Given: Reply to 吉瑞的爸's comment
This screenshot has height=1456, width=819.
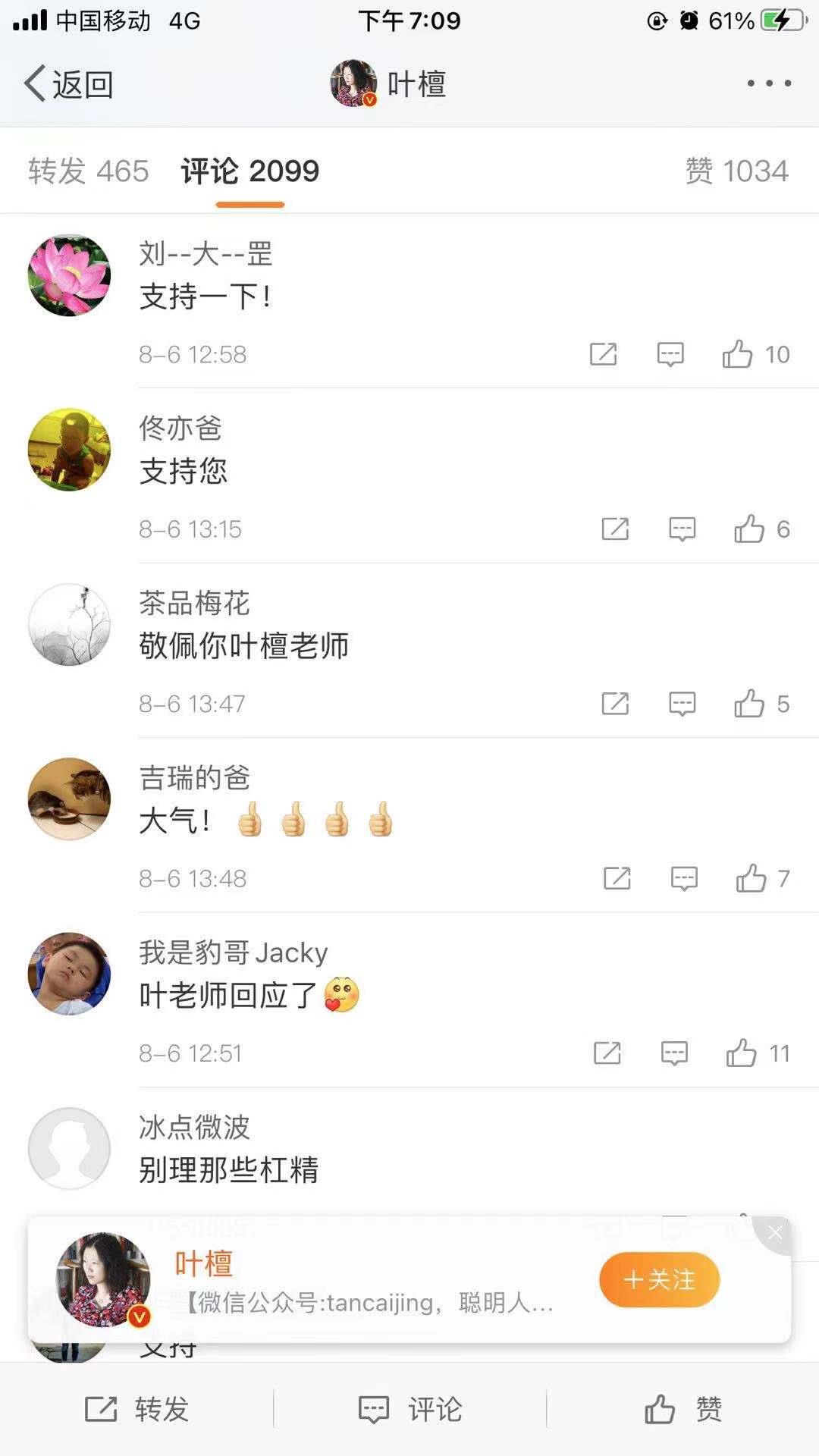Looking at the screenshot, I should point(684,878).
